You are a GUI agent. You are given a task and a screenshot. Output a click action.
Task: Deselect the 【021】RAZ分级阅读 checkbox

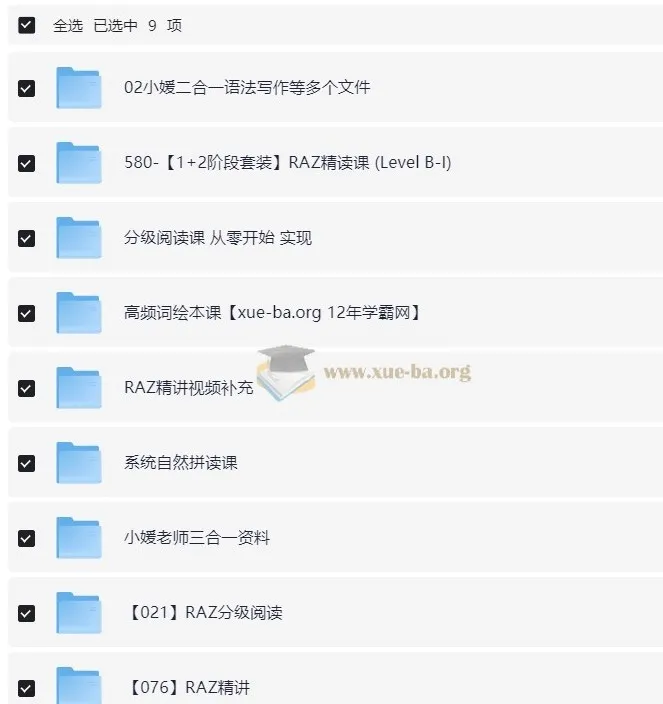(27, 613)
